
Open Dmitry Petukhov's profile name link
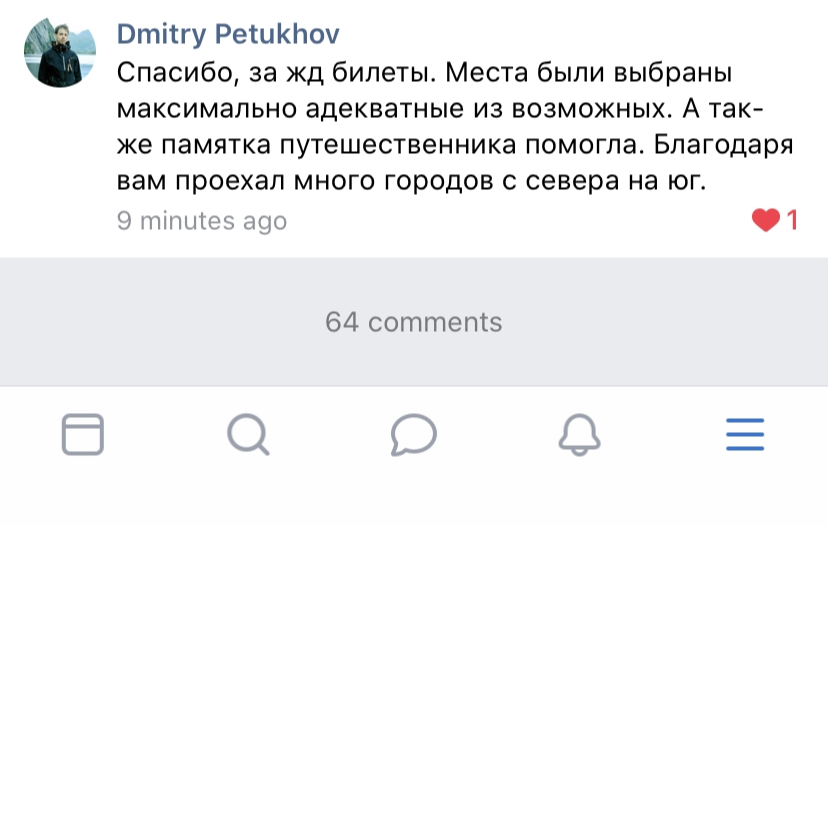click(228, 35)
